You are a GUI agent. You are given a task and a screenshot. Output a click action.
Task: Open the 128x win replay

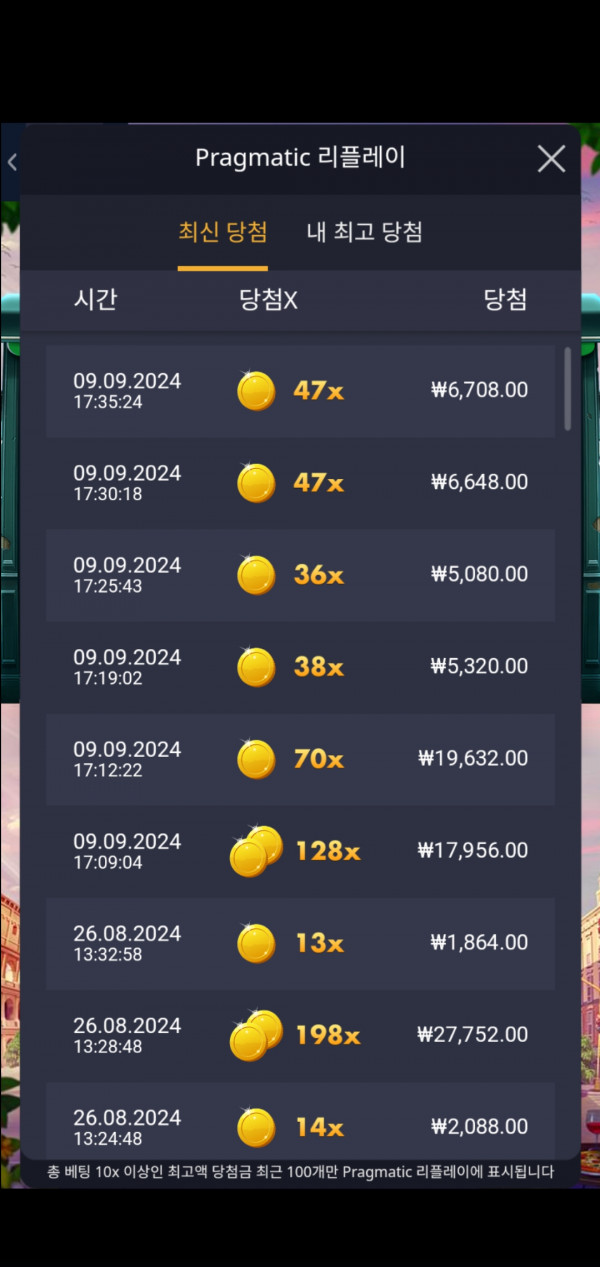click(x=300, y=851)
